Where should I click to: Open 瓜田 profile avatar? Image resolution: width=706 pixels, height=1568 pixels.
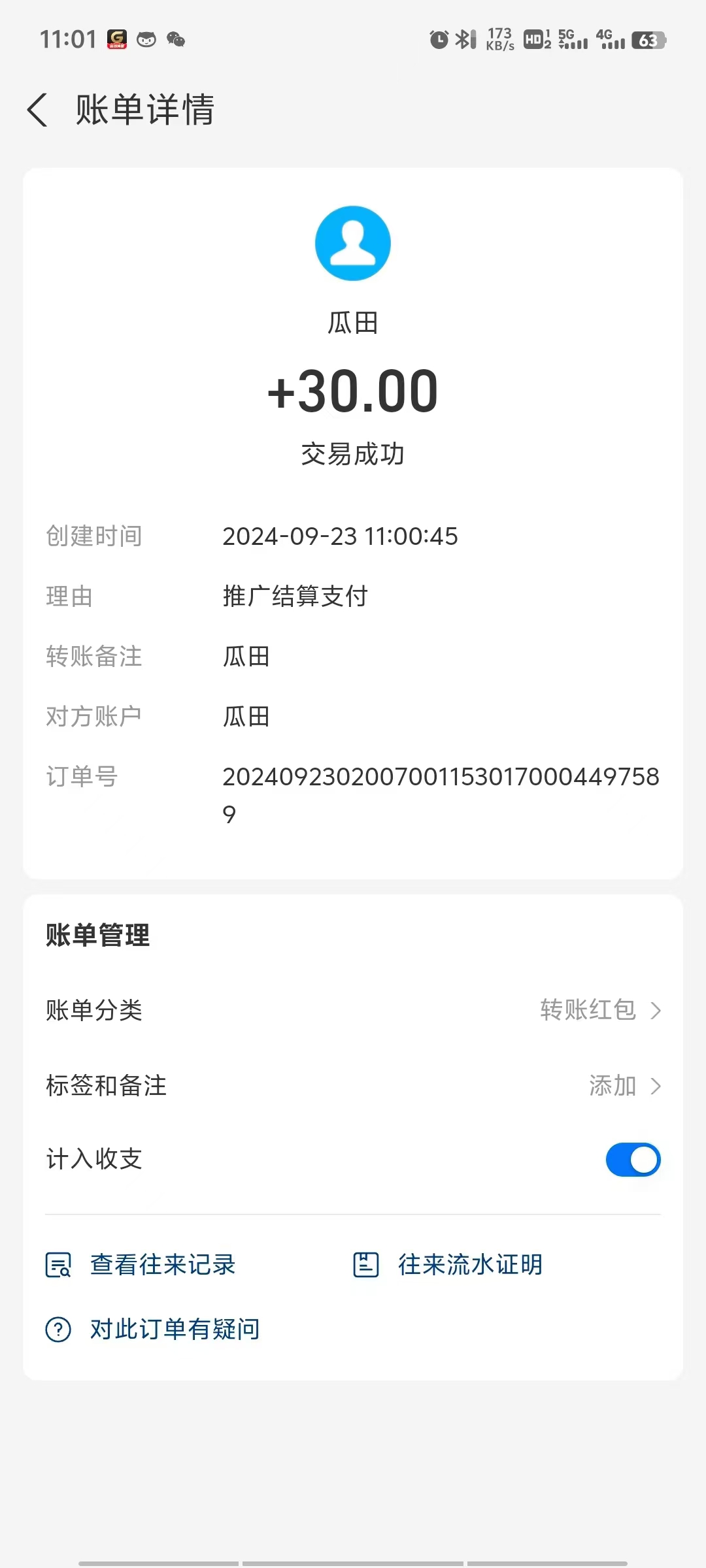[353, 244]
